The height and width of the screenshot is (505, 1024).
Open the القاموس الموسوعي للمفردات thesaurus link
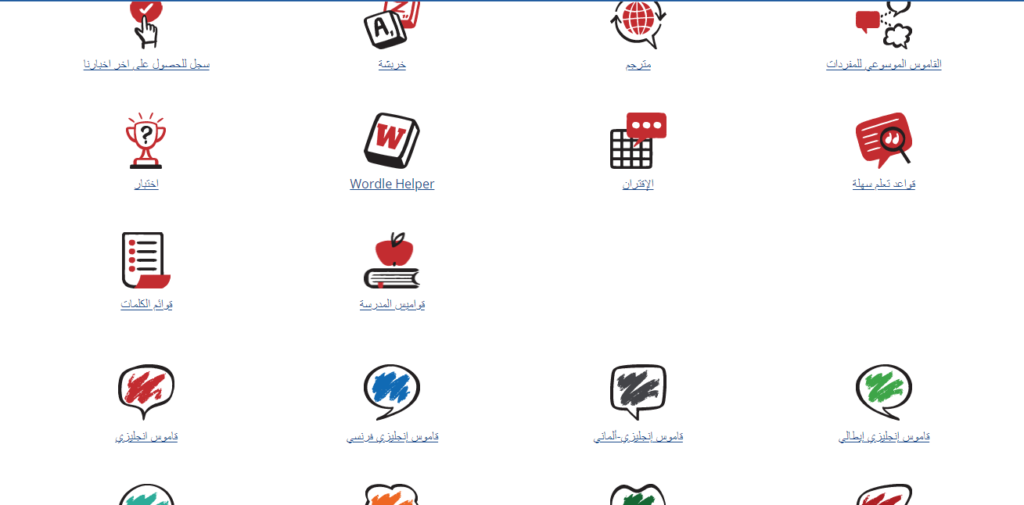(x=883, y=64)
